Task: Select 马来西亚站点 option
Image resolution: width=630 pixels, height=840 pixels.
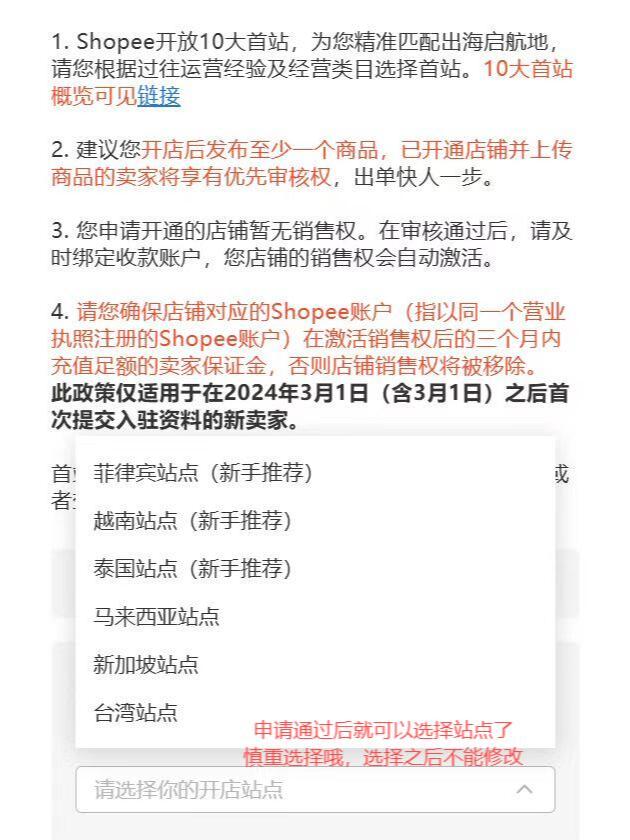Action: (157, 616)
